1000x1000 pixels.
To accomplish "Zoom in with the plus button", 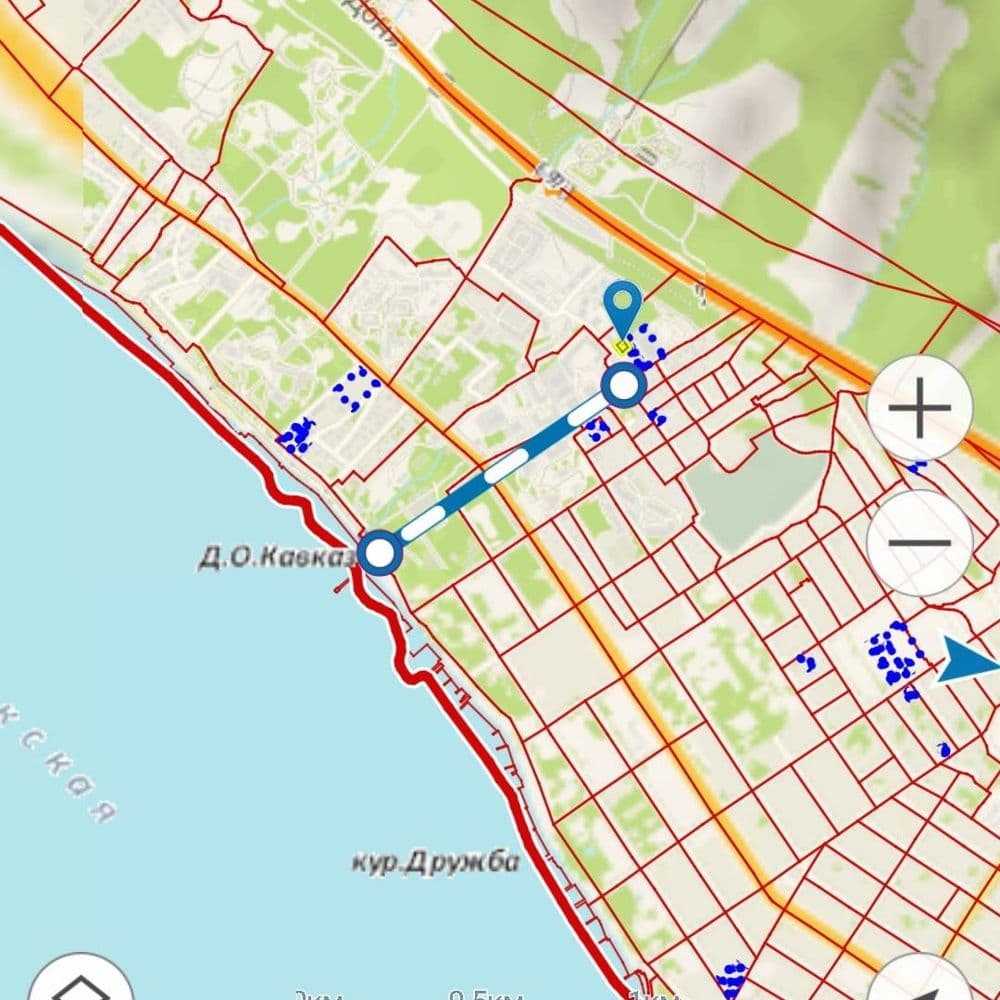I will (x=919, y=408).
